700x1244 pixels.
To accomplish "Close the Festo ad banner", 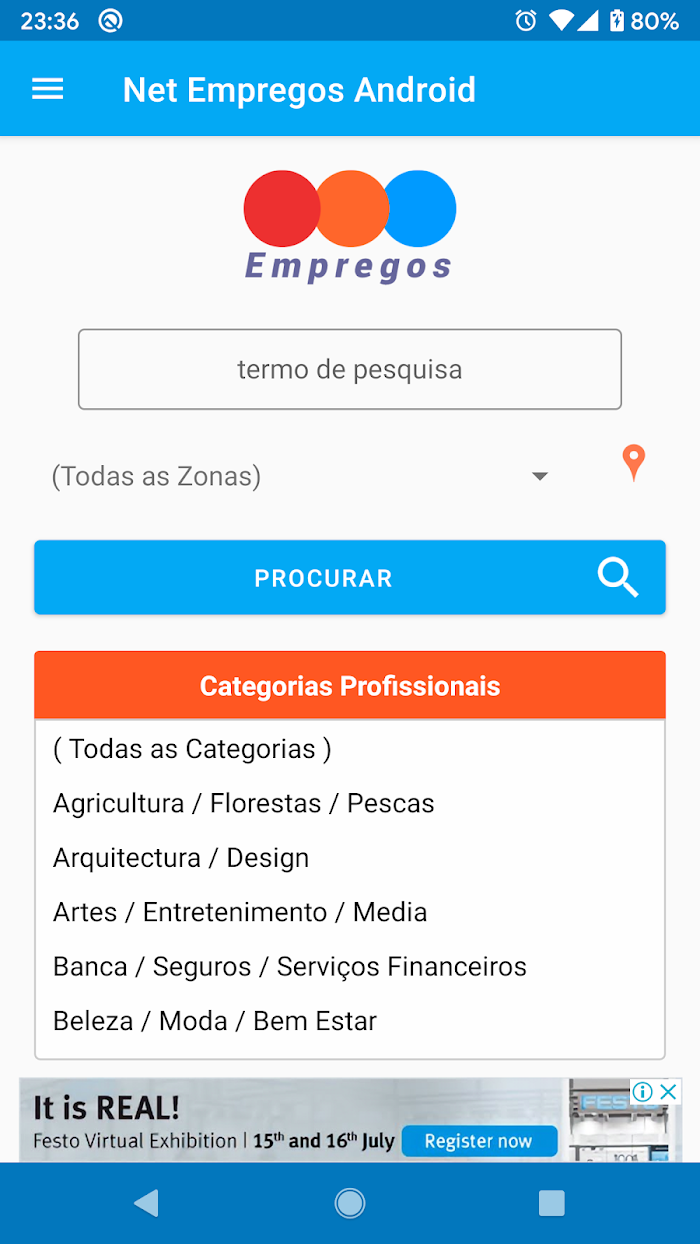I will tap(669, 1091).
